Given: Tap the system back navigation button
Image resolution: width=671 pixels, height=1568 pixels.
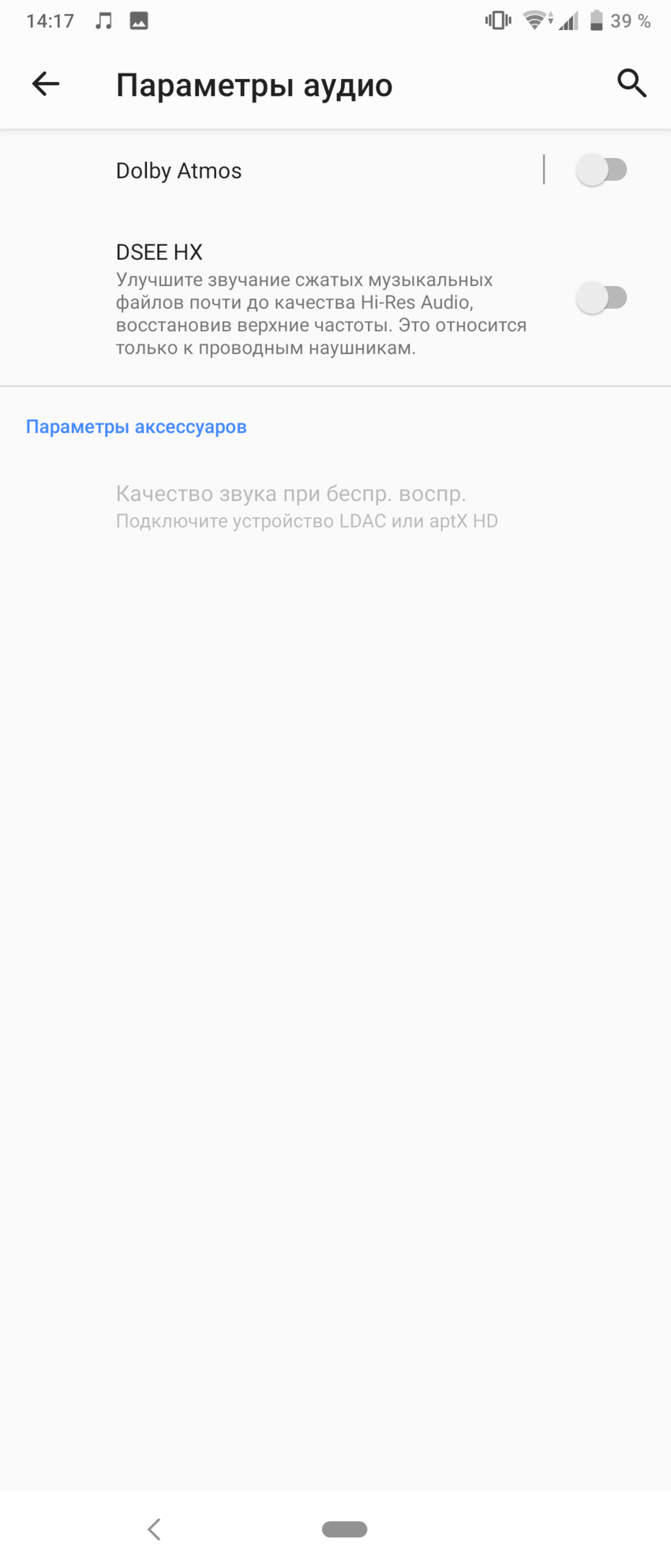Looking at the screenshot, I should click(x=155, y=1529).
